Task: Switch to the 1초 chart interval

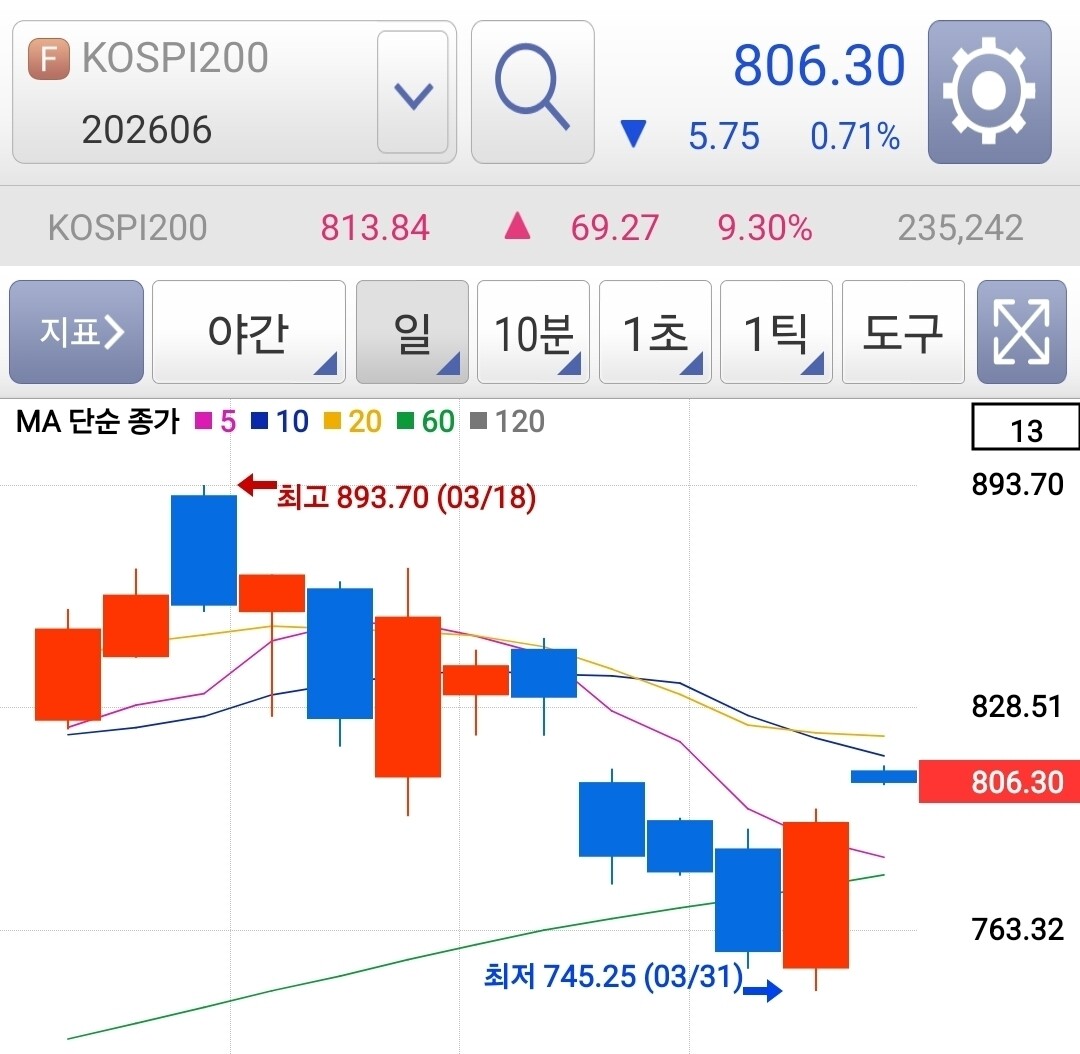Action: coord(655,332)
